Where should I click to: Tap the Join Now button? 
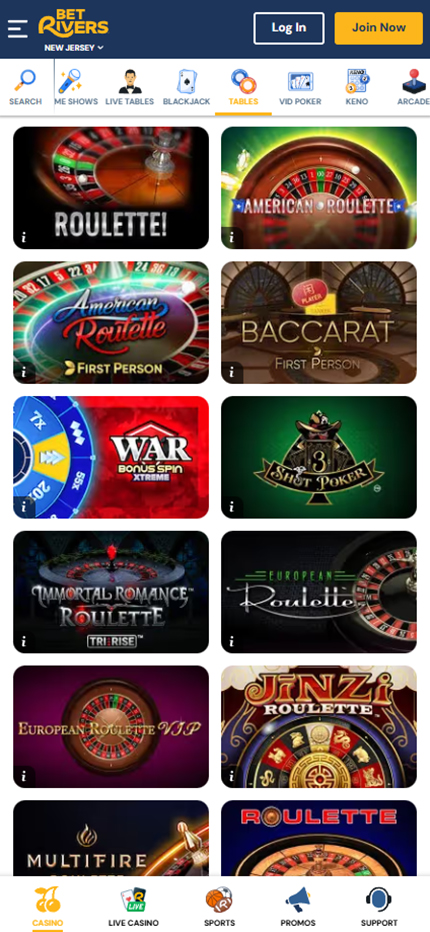click(x=379, y=28)
